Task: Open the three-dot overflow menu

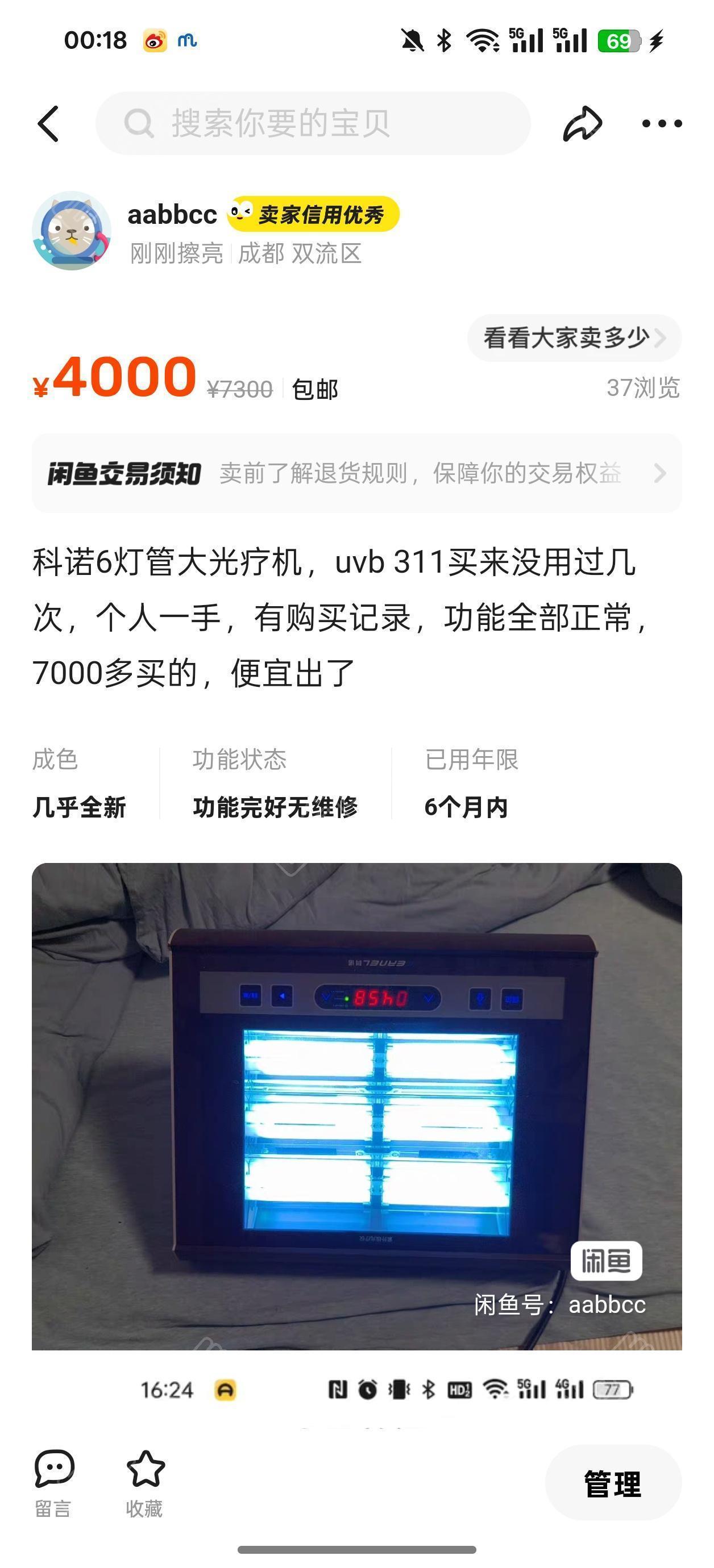Action: click(662, 124)
